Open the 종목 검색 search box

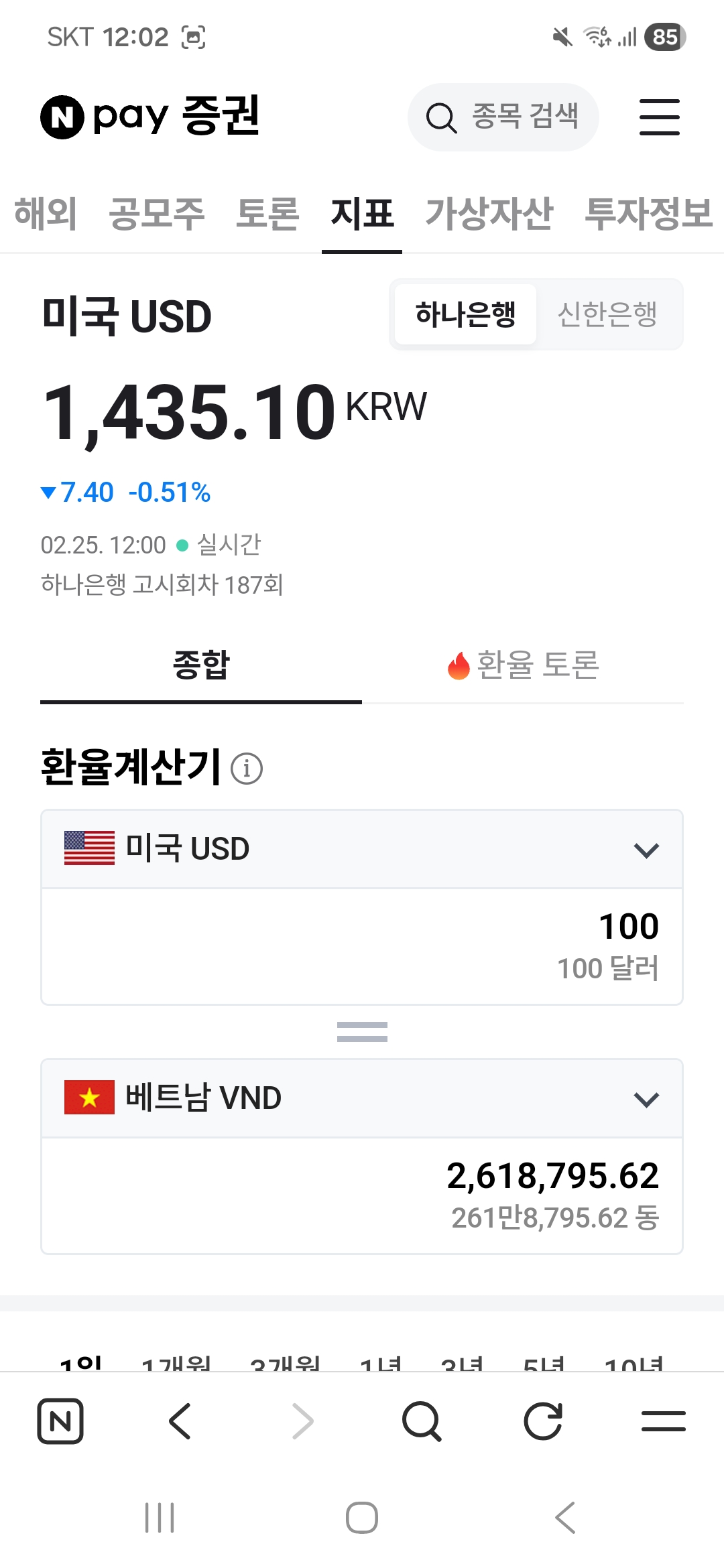(x=503, y=117)
